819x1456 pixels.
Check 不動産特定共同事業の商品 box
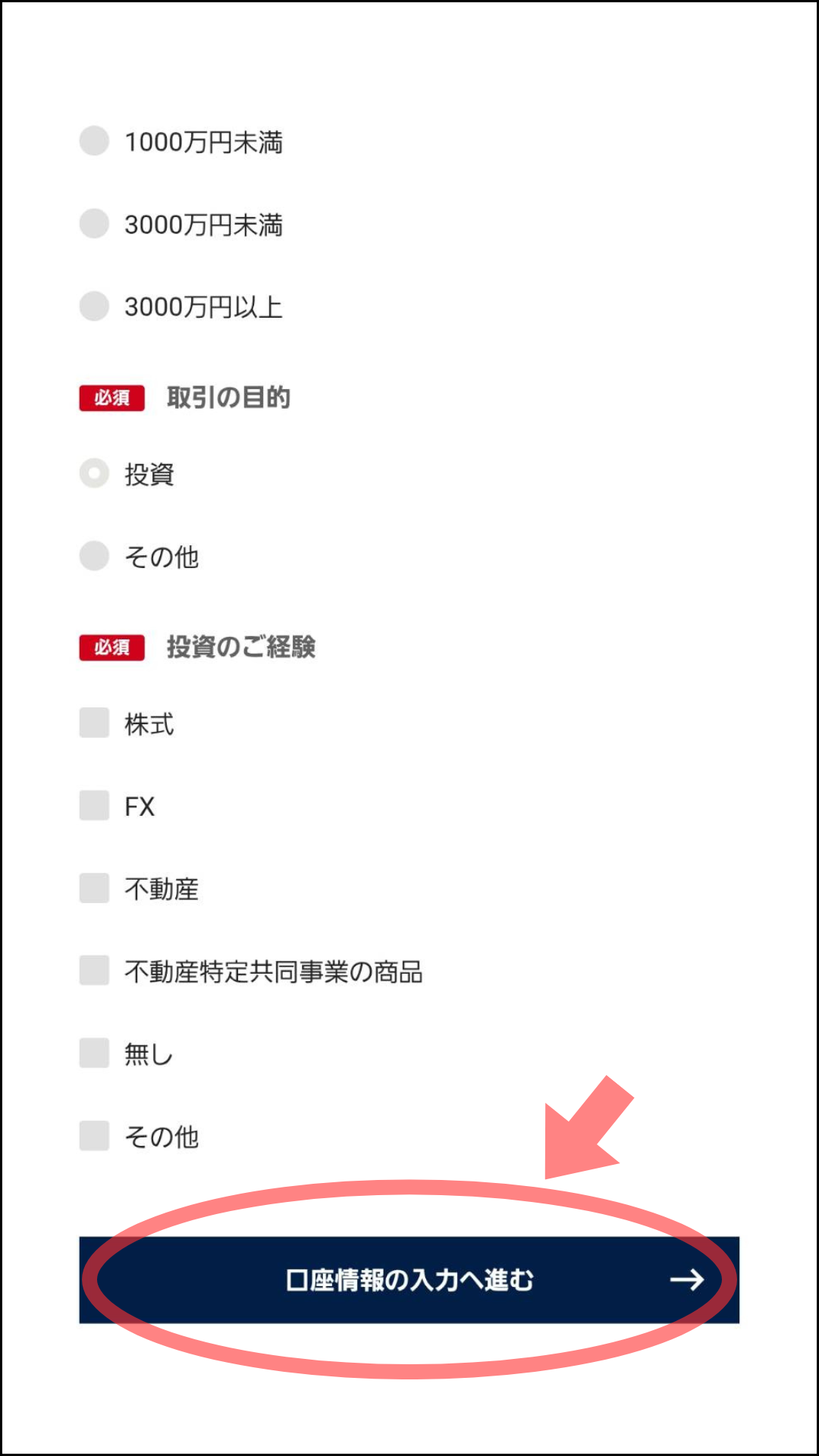(x=95, y=971)
